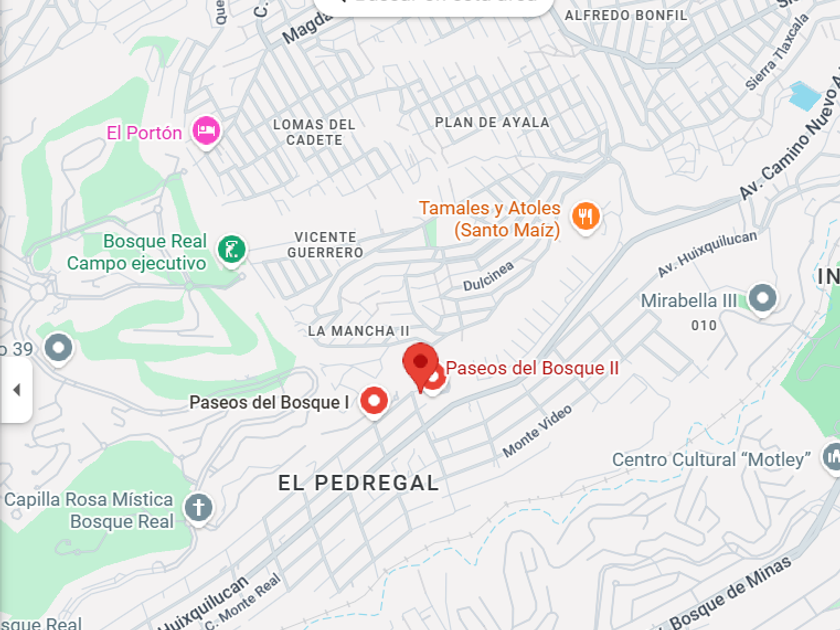
Task: Open Tamales y Atoles (Santo Maíz) restaurant pin
Action: [585, 216]
